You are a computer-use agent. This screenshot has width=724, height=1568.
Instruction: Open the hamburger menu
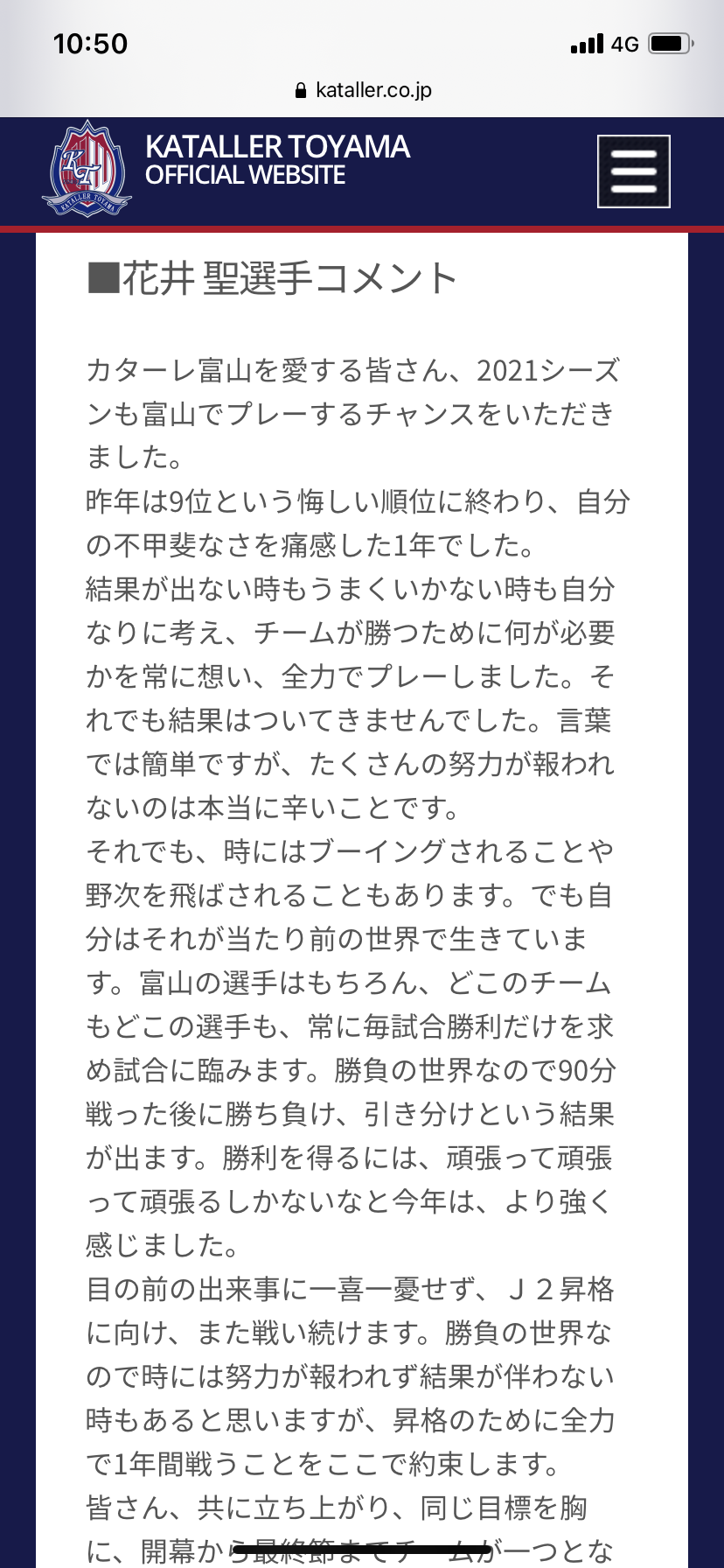tap(633, 171)
